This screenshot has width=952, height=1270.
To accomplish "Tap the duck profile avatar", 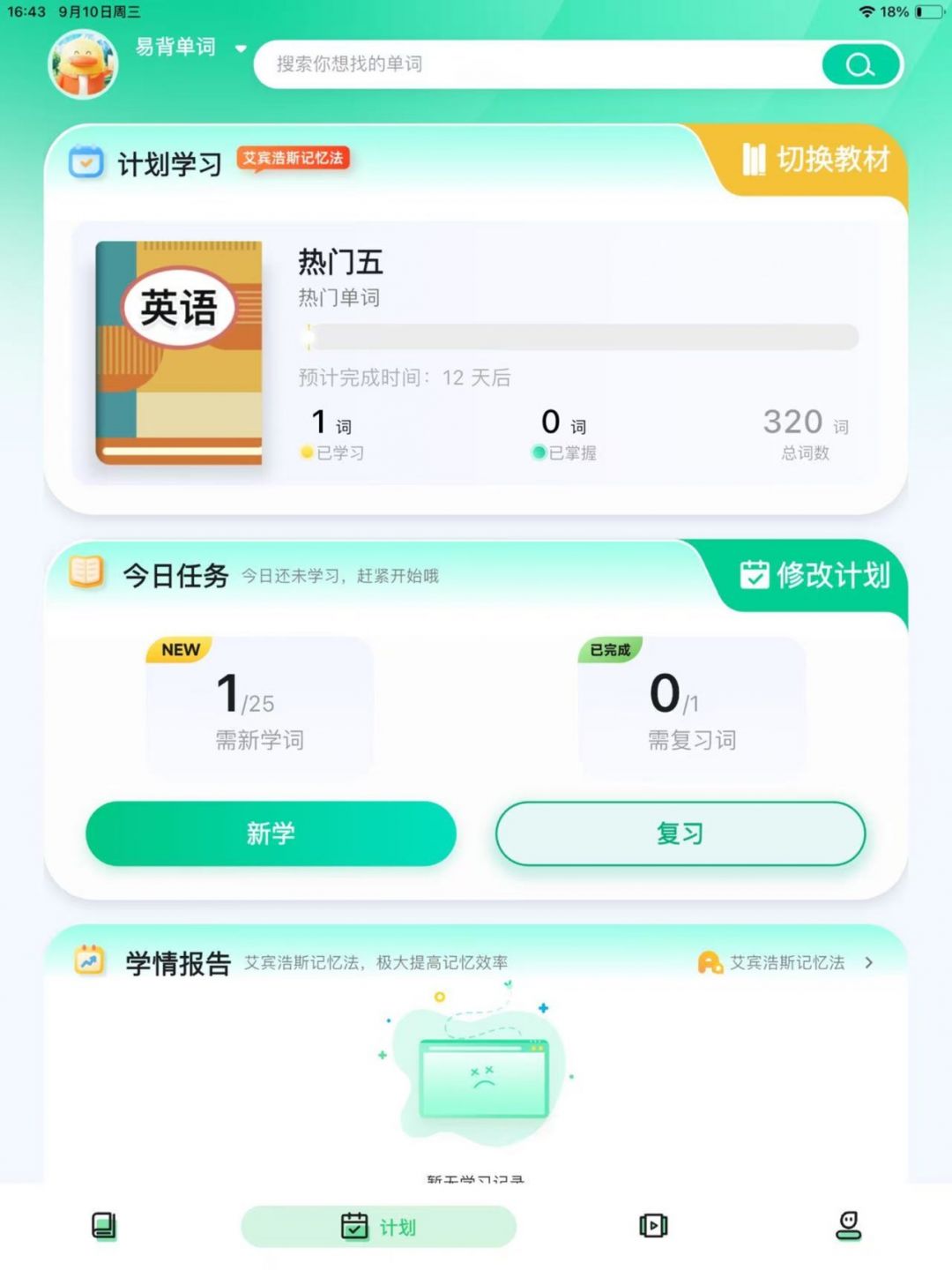I will coord(83,63).
